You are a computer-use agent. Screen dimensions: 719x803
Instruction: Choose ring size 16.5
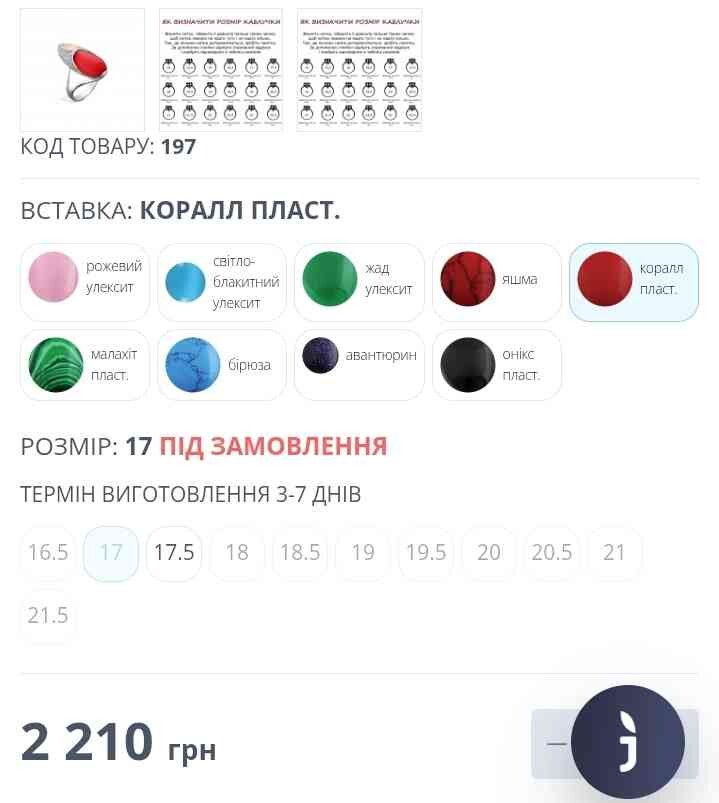click(48, 552)
